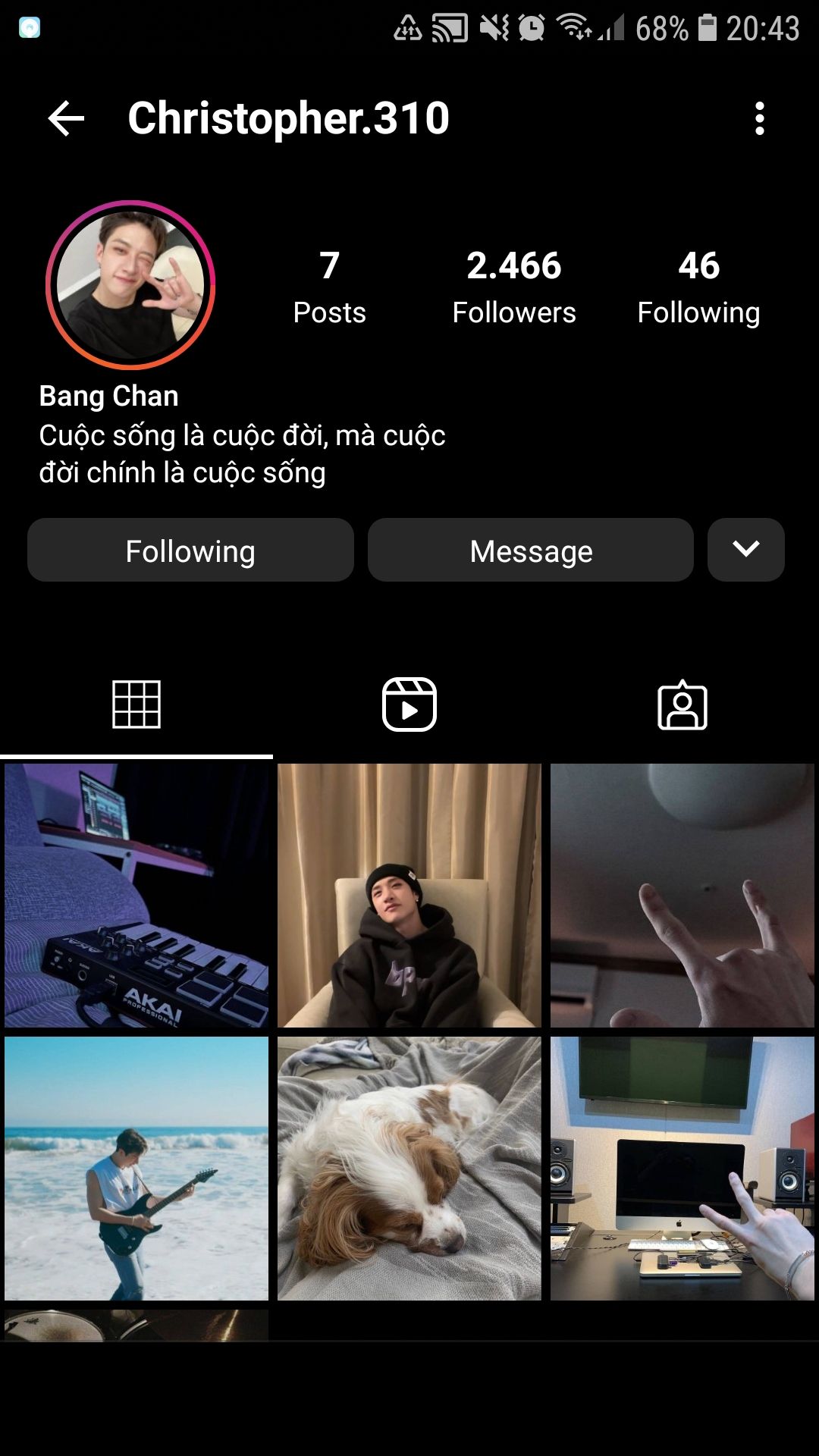View the profile picture story
The width and height of the screenshot is (819, 1456).
pyautogui.click(x=130, y=285)
